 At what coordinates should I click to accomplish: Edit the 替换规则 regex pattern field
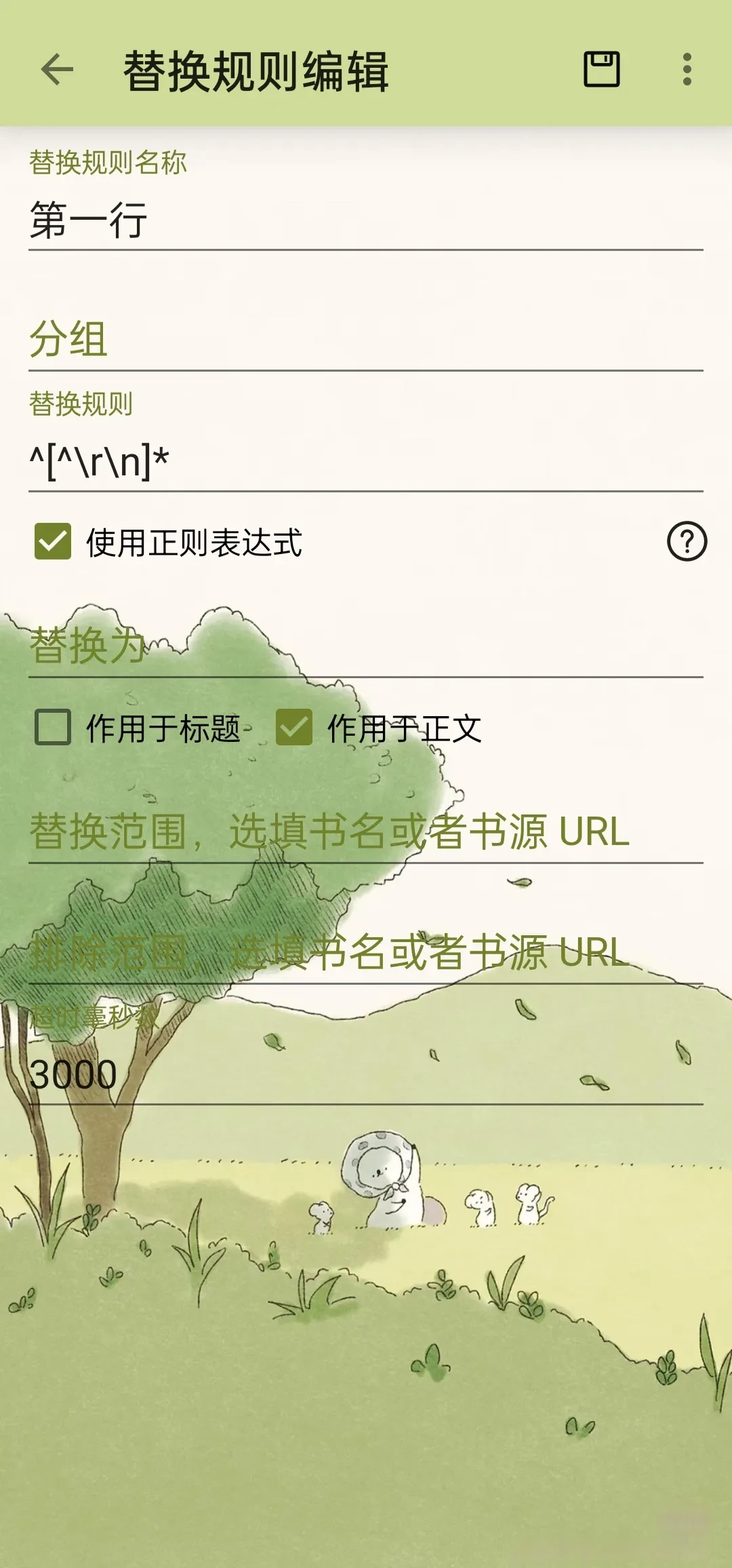coord(365,463)
